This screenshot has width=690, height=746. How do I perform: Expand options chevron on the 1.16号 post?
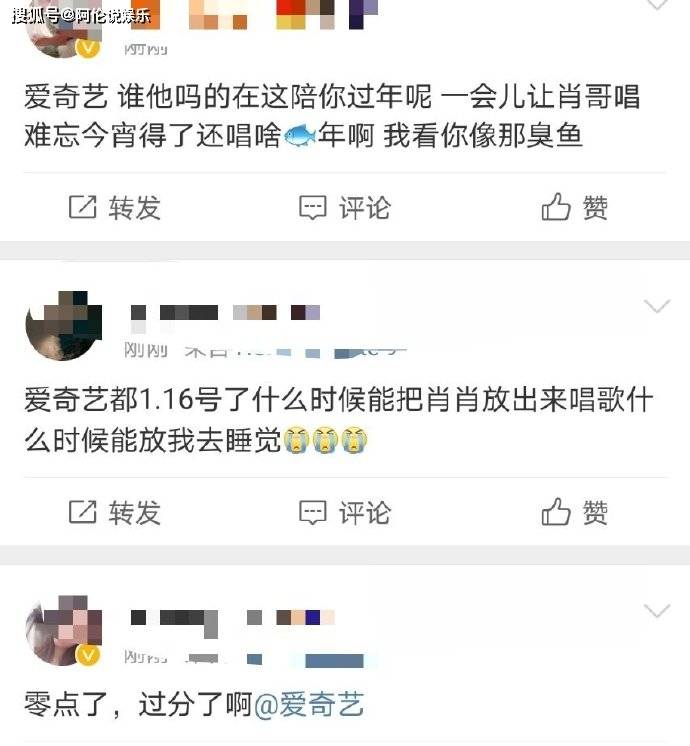(x=656, y=306)
